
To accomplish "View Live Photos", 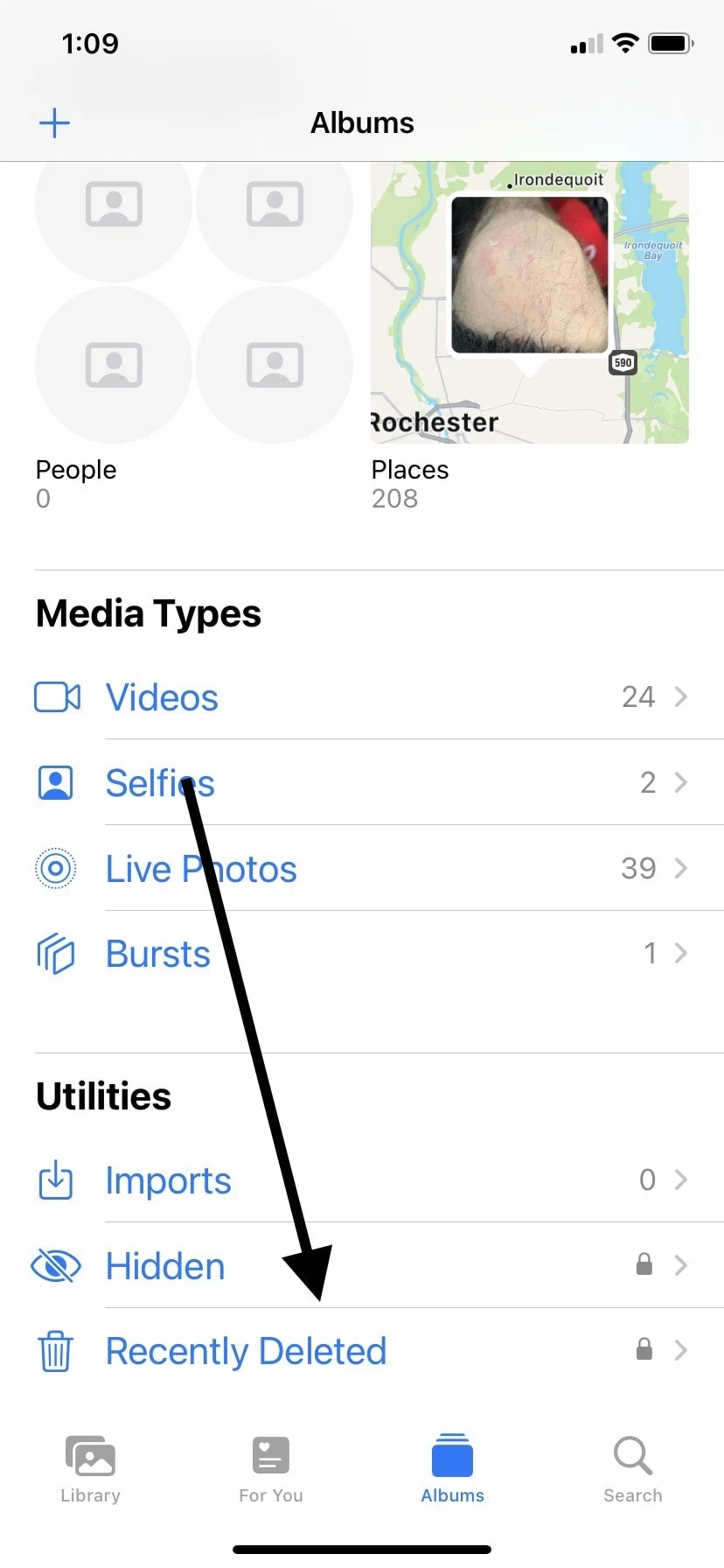I will pyautogui.click(x=362, y=868).
